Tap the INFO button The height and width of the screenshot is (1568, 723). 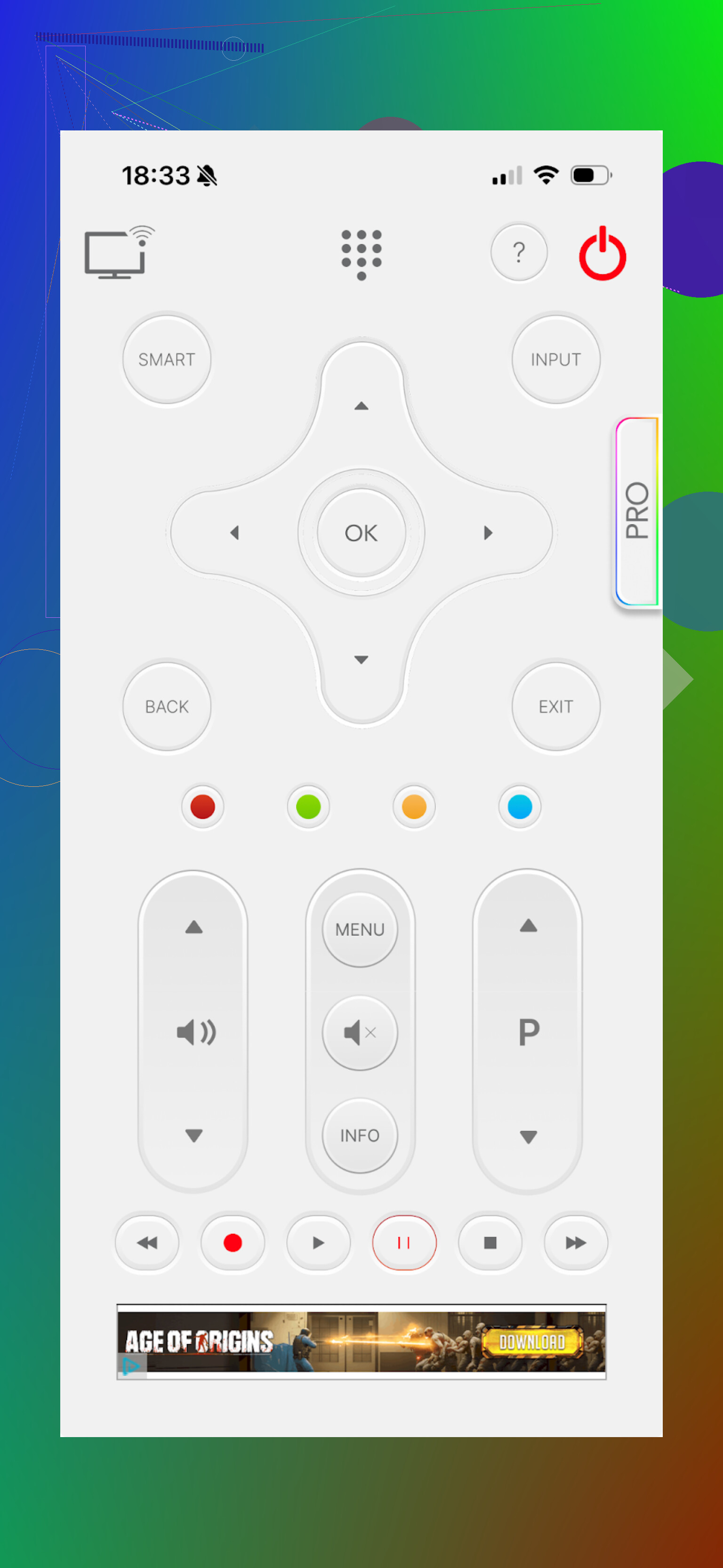pos(360,1135)
